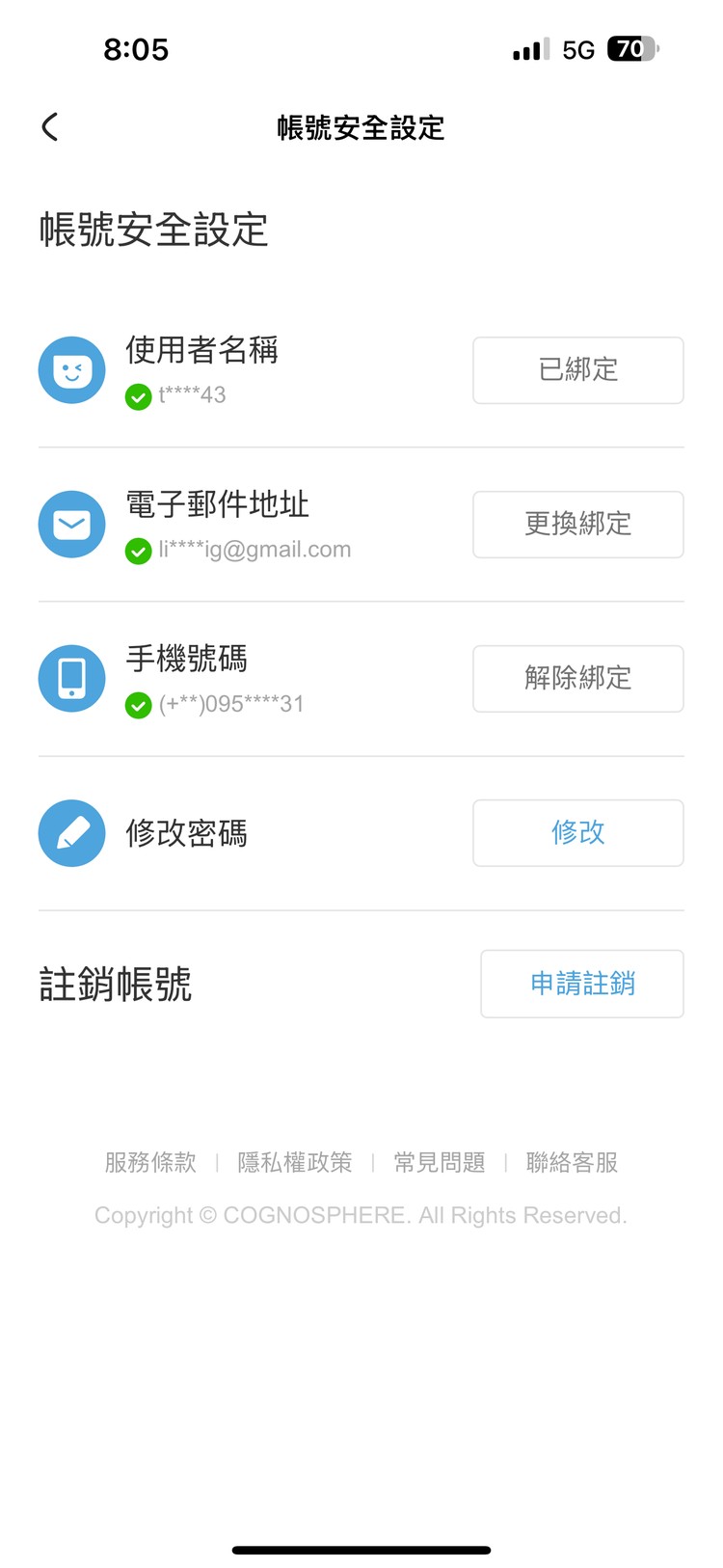This screenshot has height=1568, width=723.
Task: Open the 隱私權政策 link
Action: click(295, 1162)
